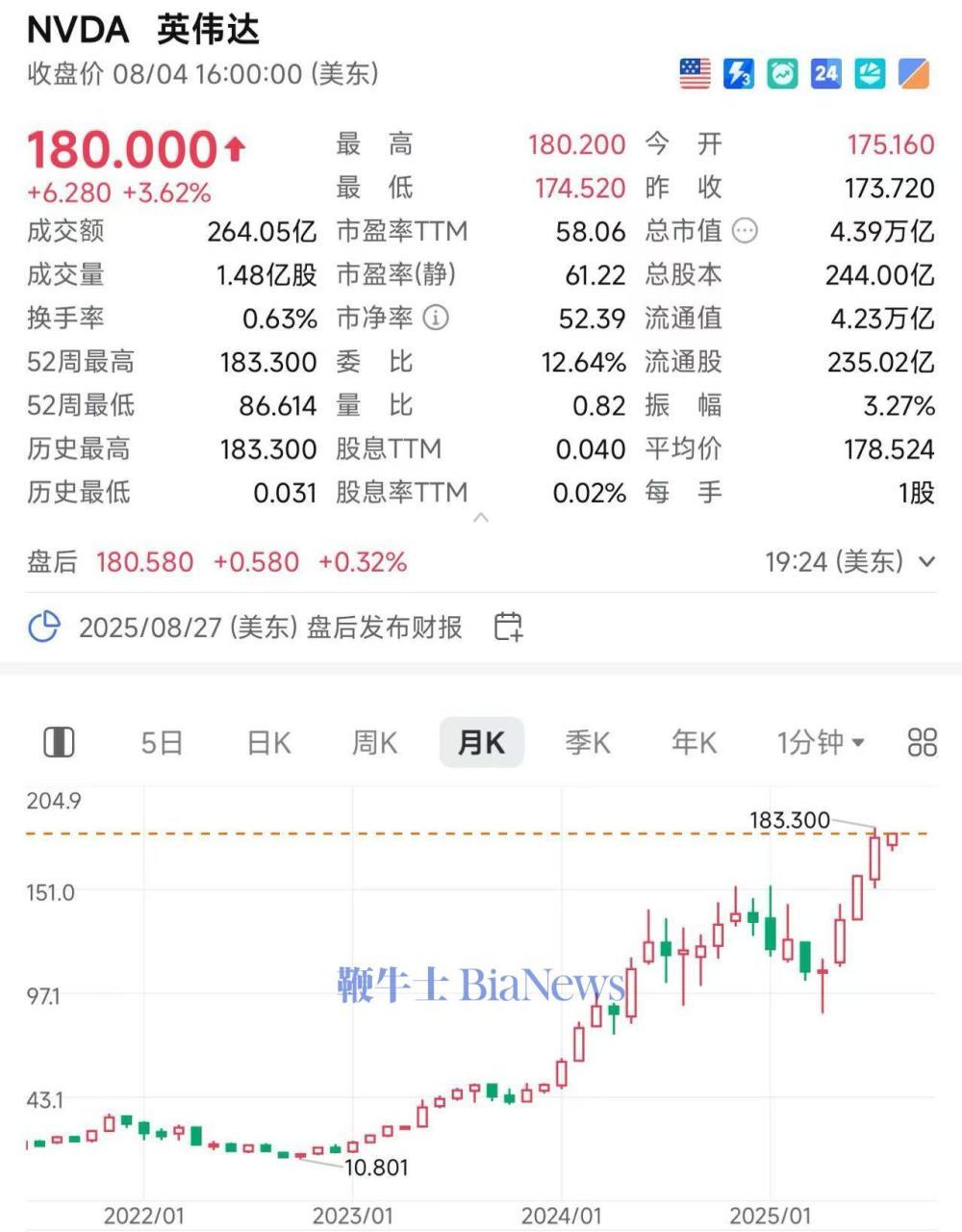Open the grid chart options icon
The image size is (962, 1232).
pos(921,742)
